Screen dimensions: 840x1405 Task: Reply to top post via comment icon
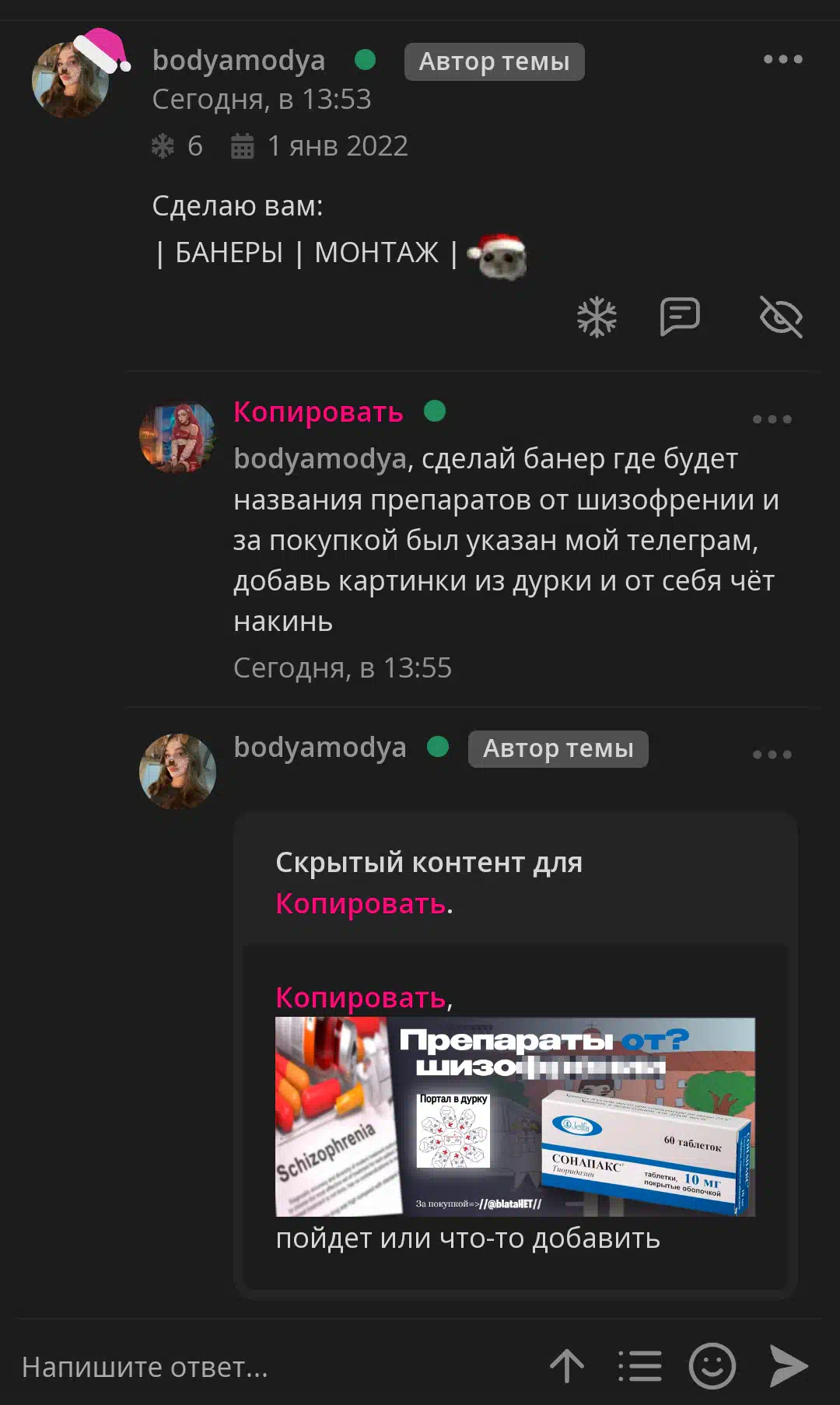[x=680, y=317]
